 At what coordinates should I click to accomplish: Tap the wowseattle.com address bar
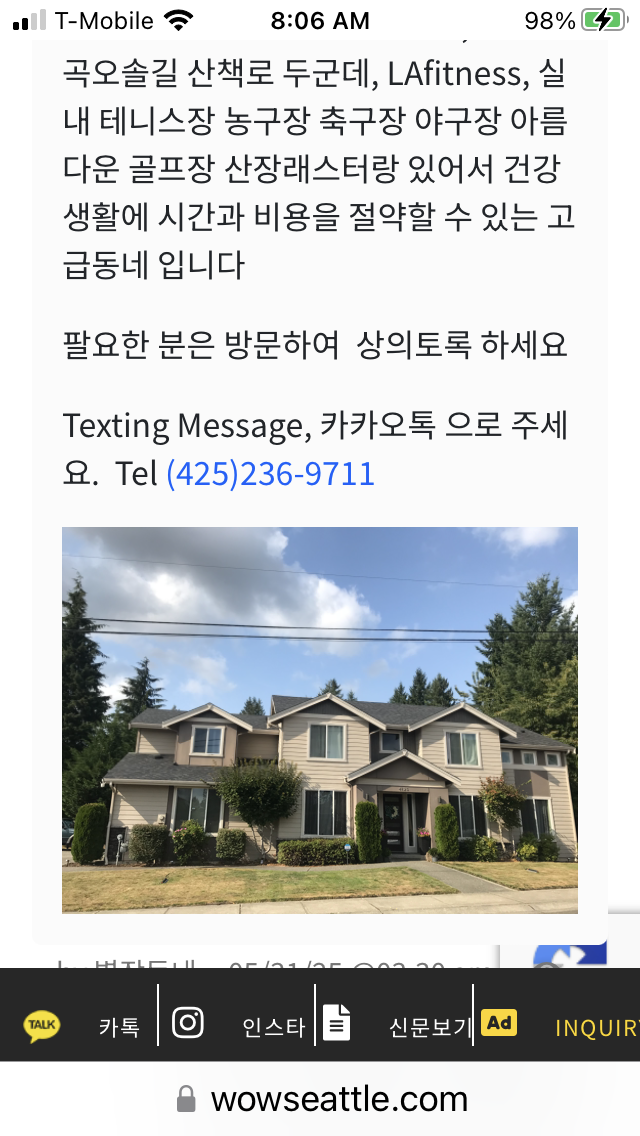point(322,1100)
